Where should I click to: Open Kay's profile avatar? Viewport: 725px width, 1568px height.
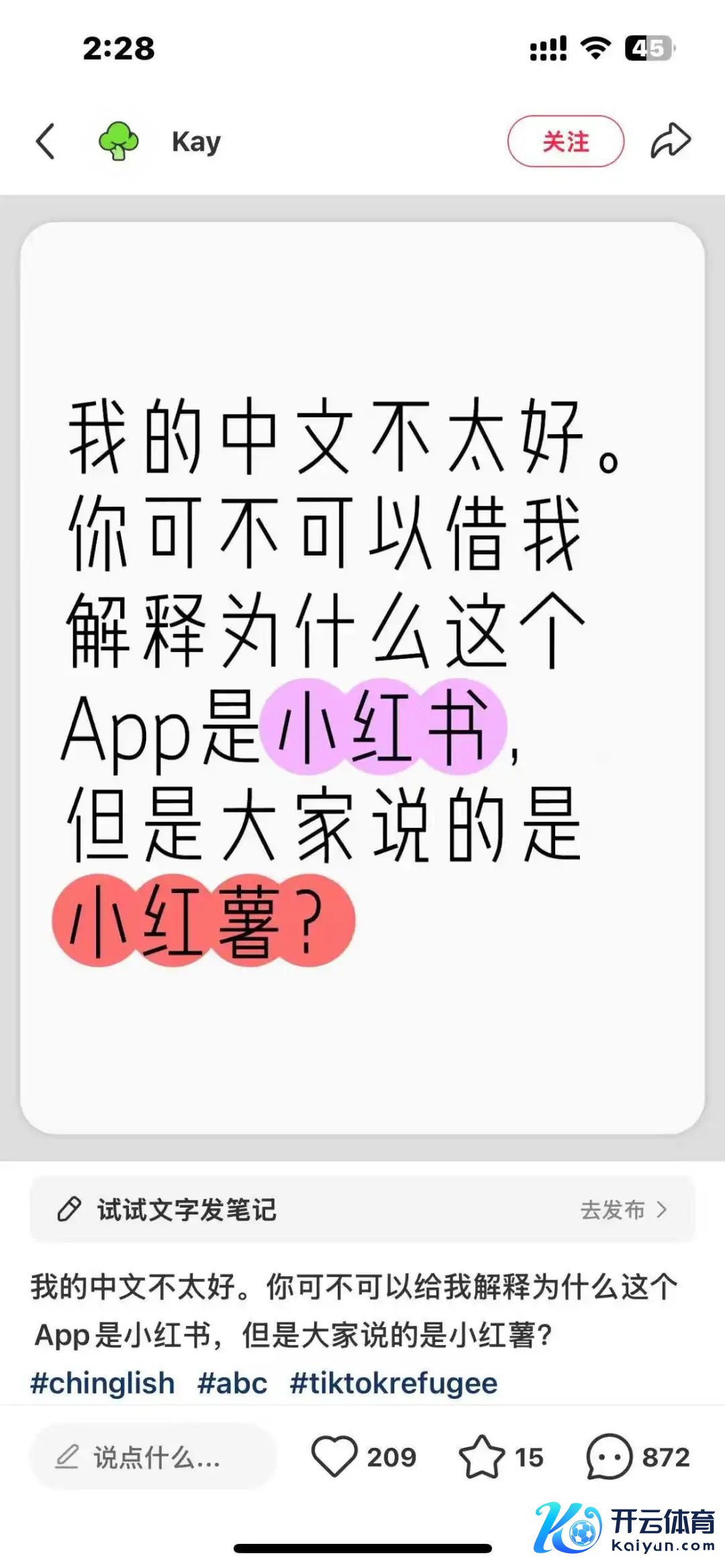pos(119,142)
